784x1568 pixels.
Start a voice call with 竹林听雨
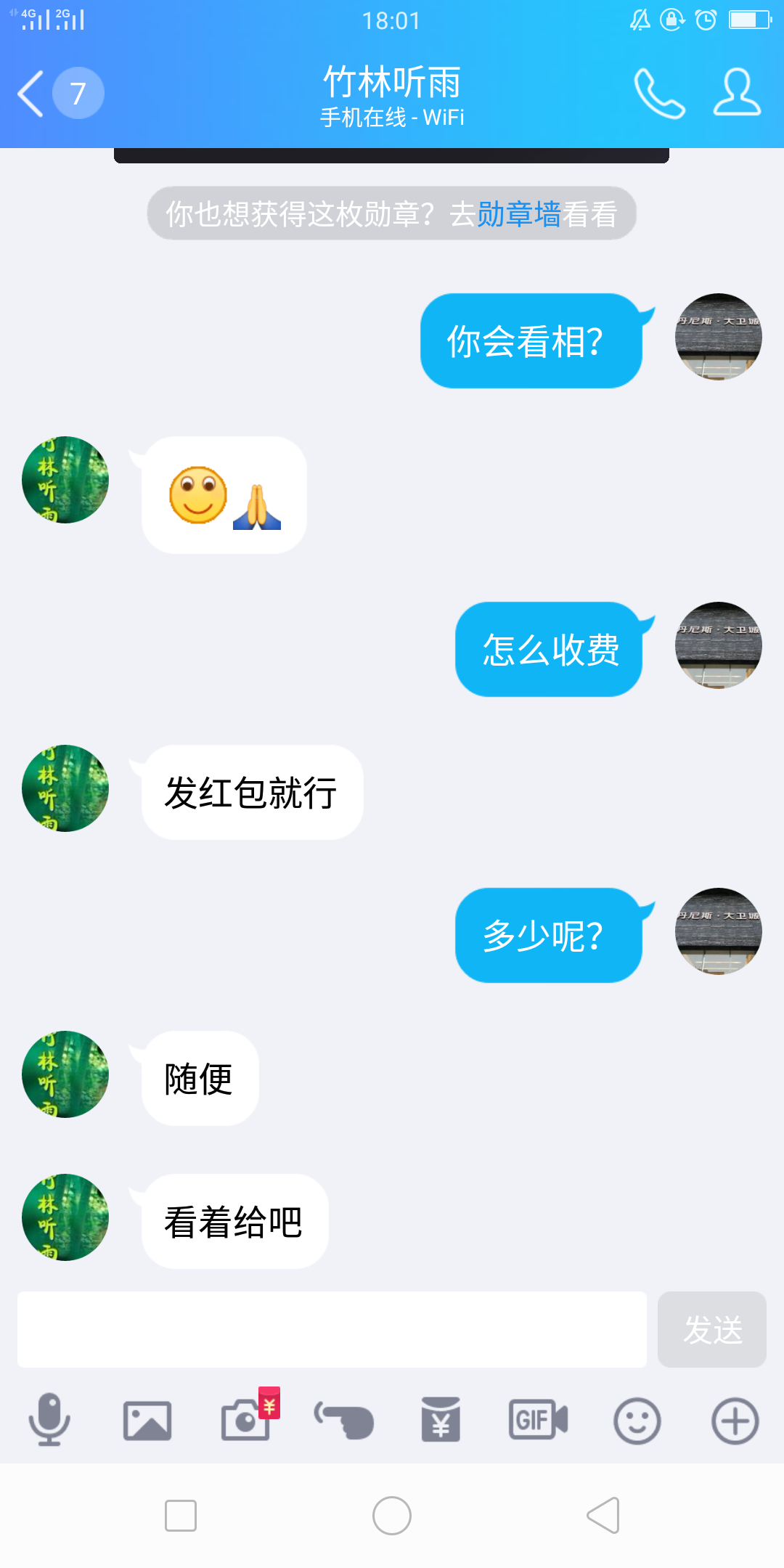(x=659, y=94)
